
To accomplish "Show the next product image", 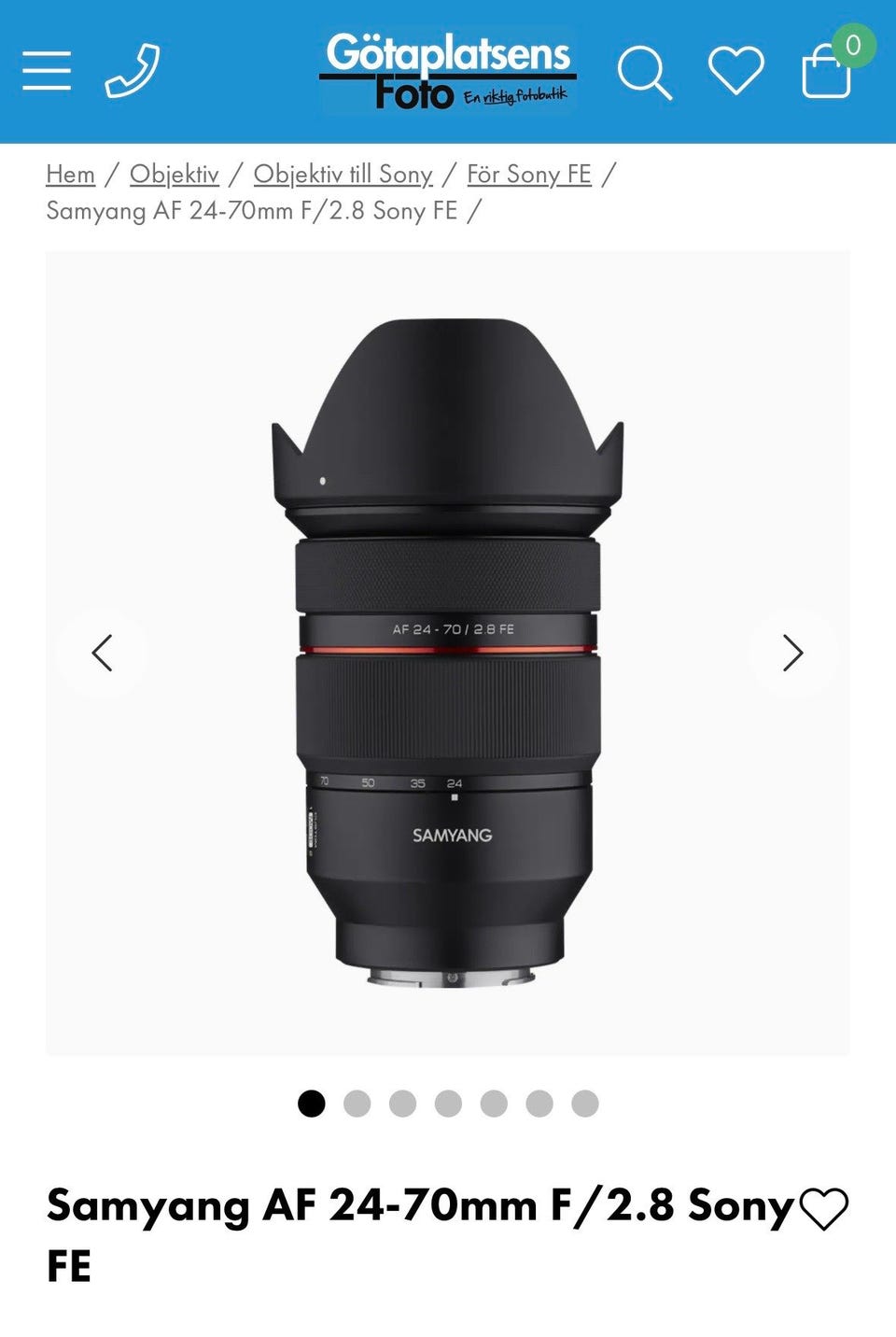I will click(x=792, y=653).
